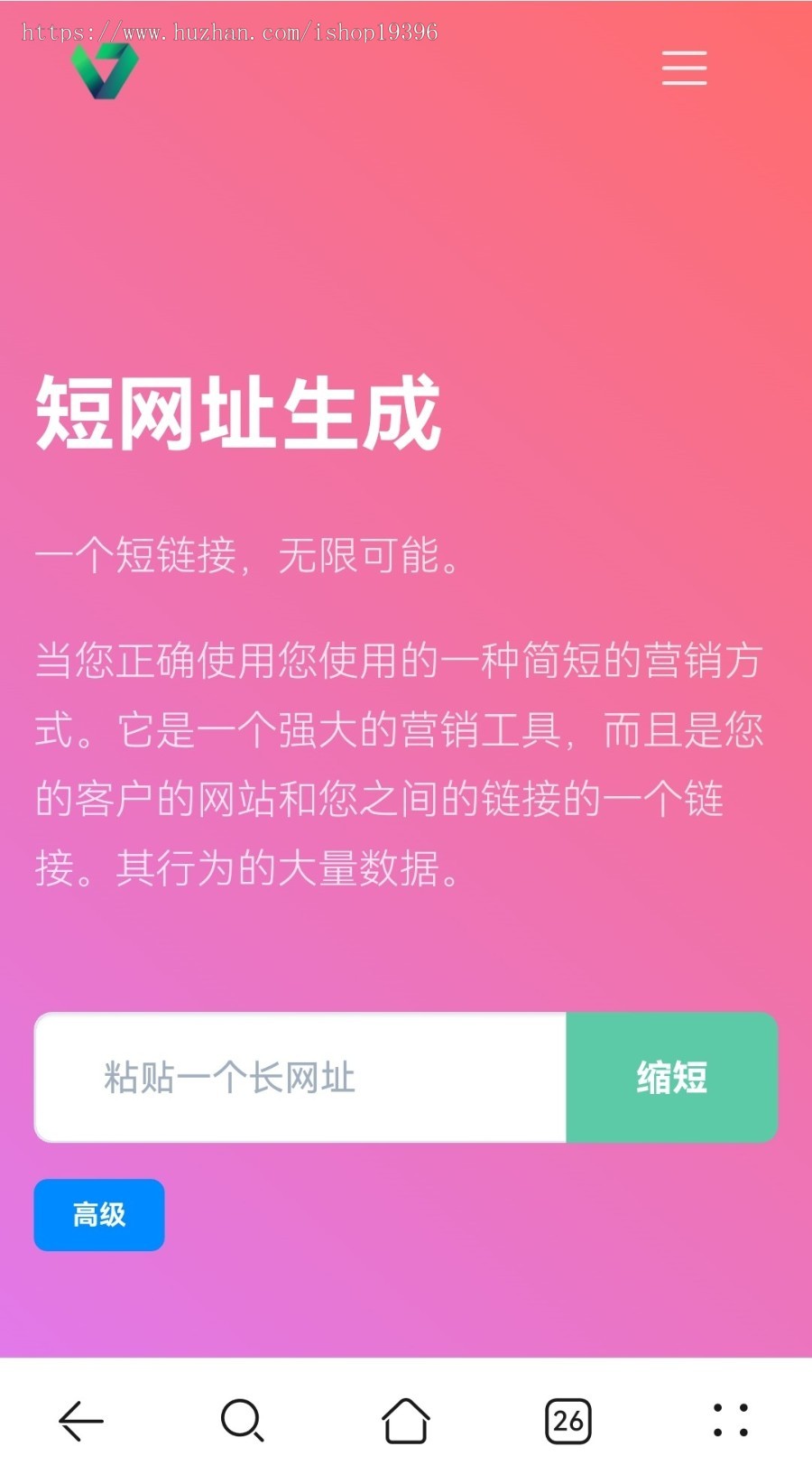Open the browser search icon
The width and height of the screenshot is (812, 1465).
242,1421
